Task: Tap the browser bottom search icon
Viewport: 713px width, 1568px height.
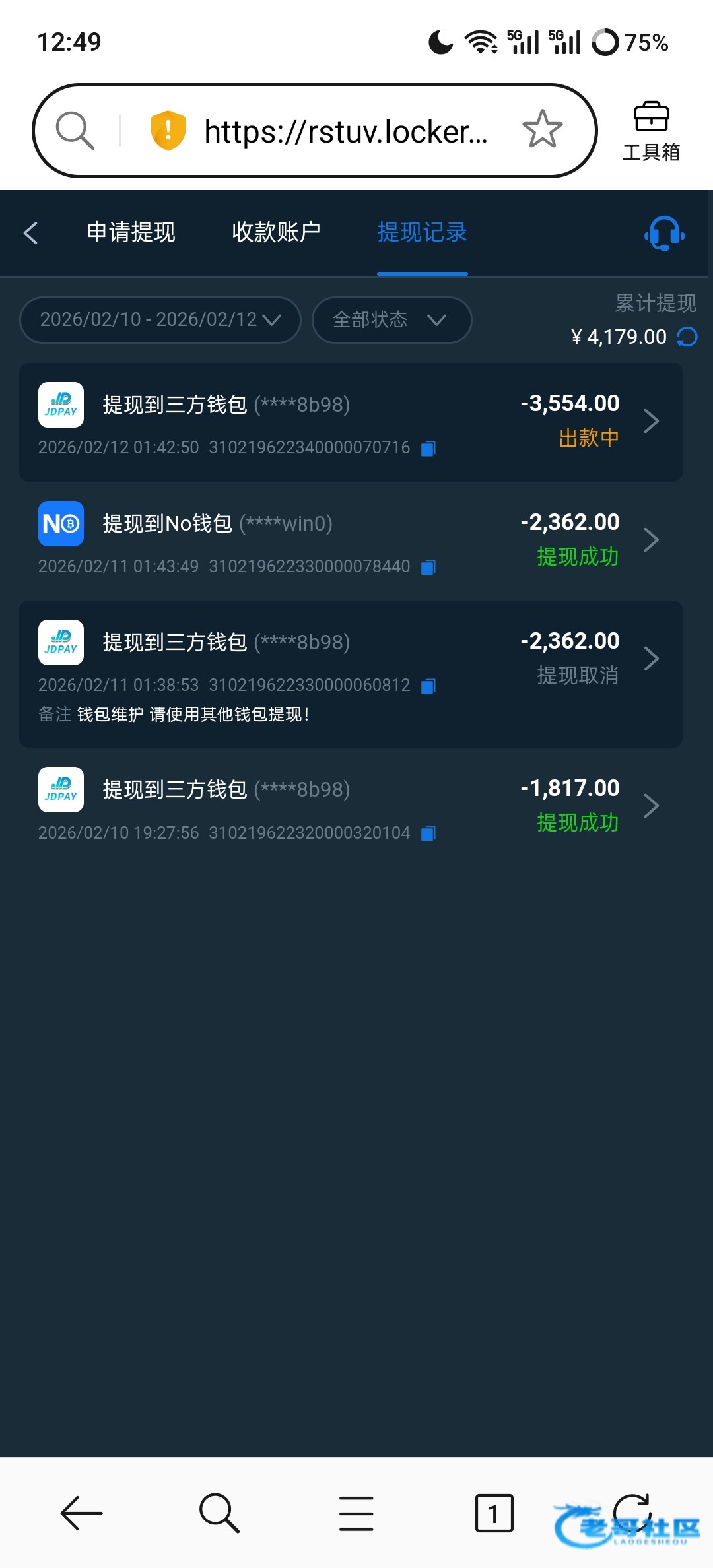Action: 219,1513
